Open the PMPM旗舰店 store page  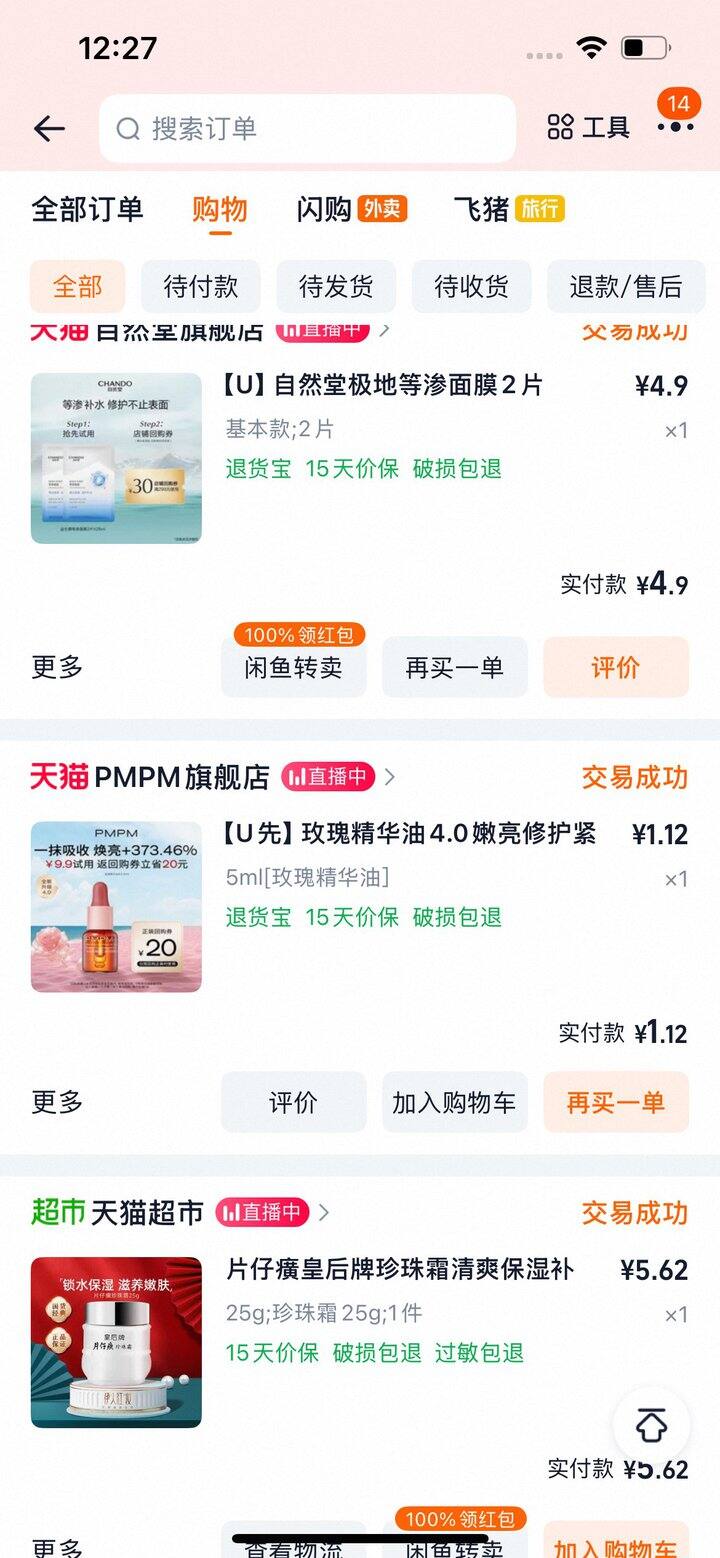[x=182, y=777]
